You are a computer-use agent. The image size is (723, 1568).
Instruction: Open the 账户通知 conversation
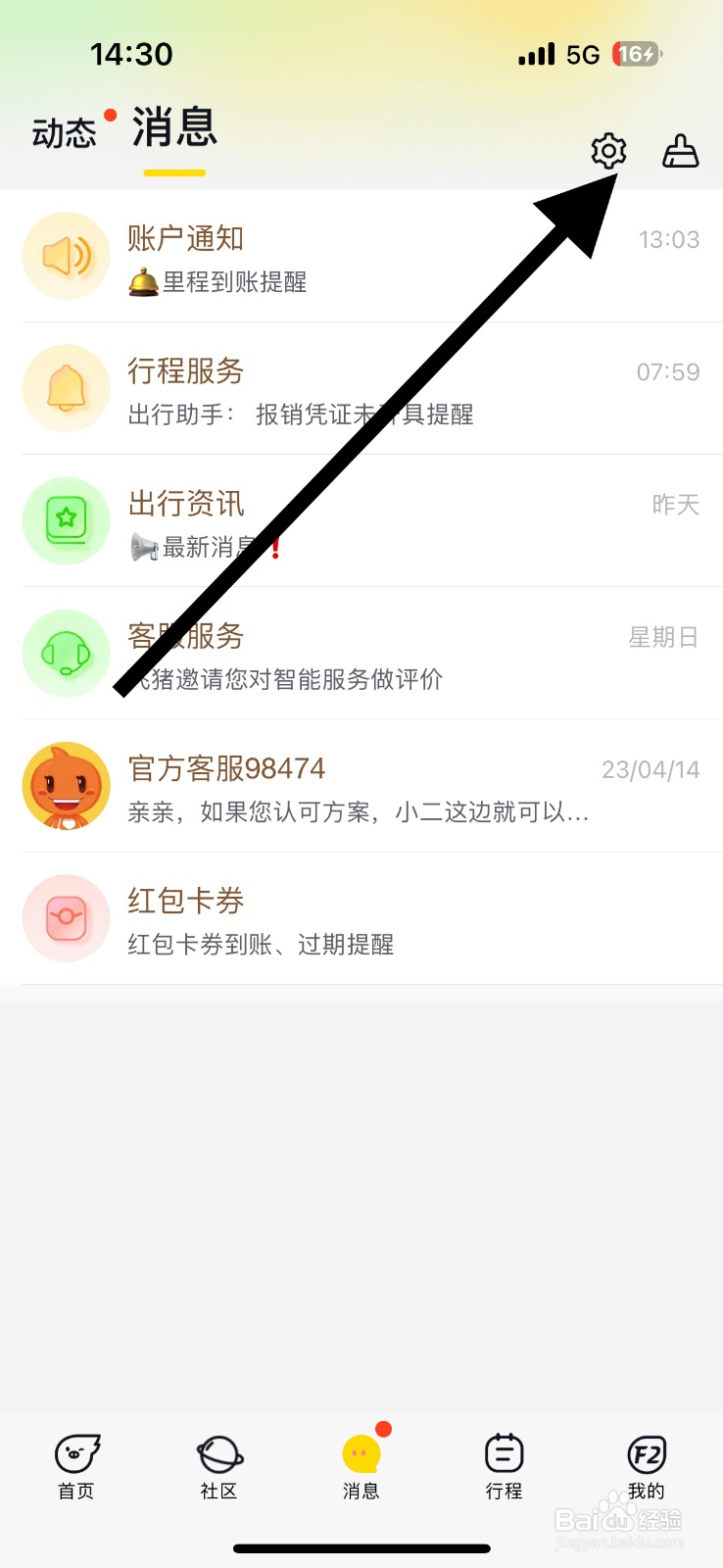pos(294,256)
